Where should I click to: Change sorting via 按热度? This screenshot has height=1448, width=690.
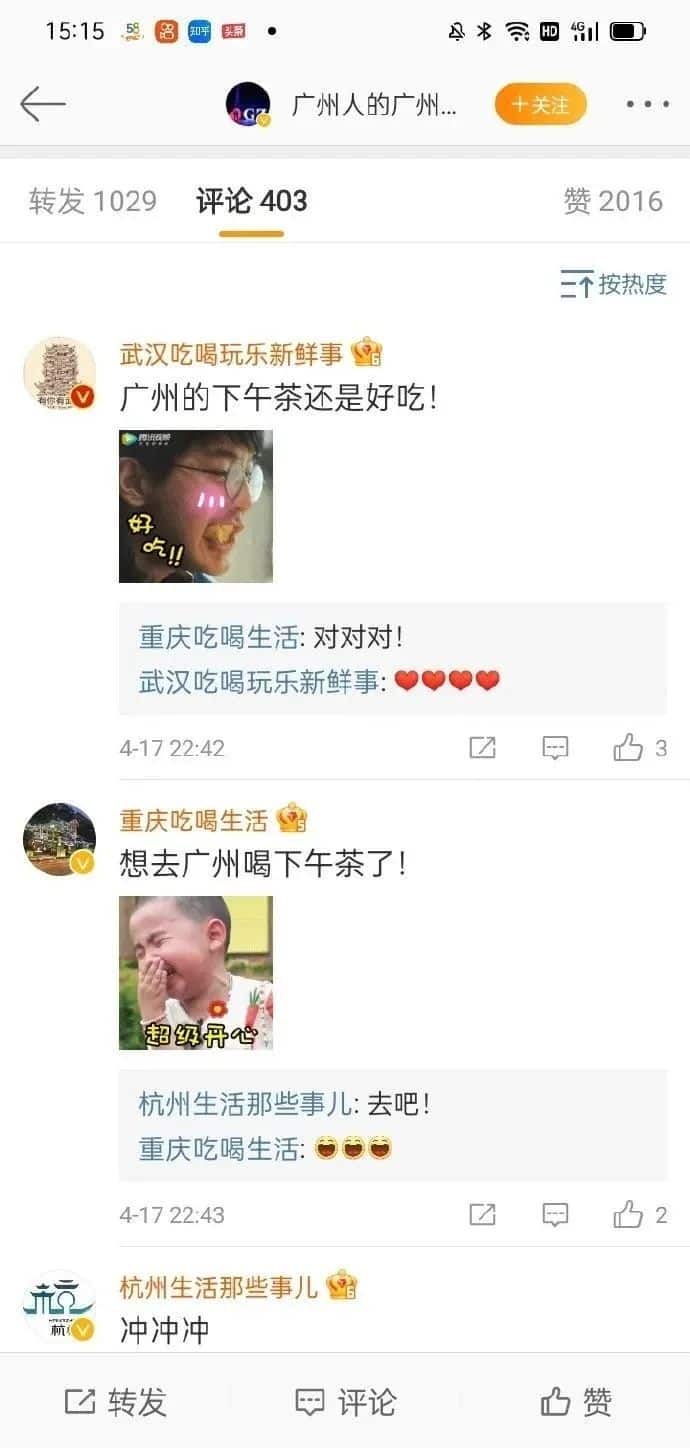point(613,285)
